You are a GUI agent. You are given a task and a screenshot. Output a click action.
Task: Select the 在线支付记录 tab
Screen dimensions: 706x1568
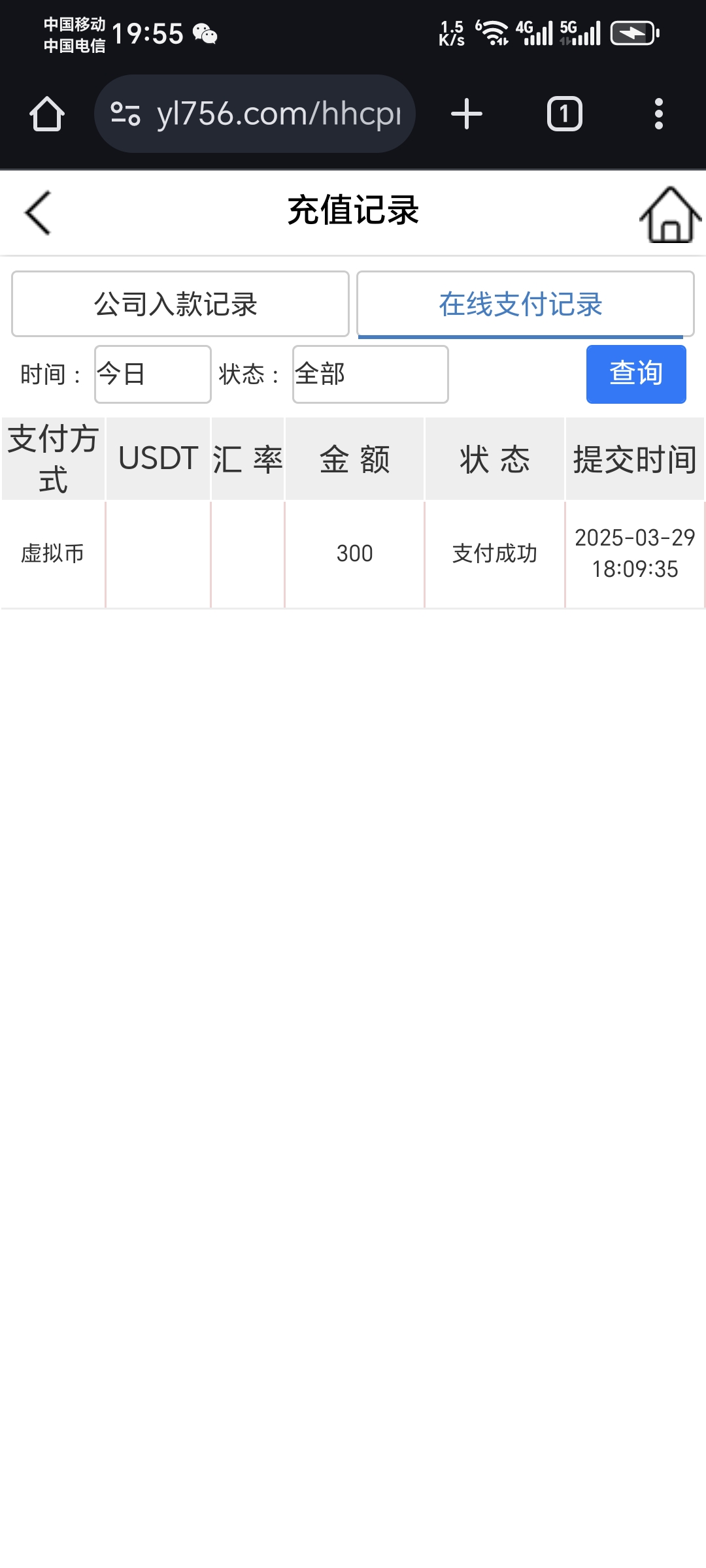pos(525,304)
